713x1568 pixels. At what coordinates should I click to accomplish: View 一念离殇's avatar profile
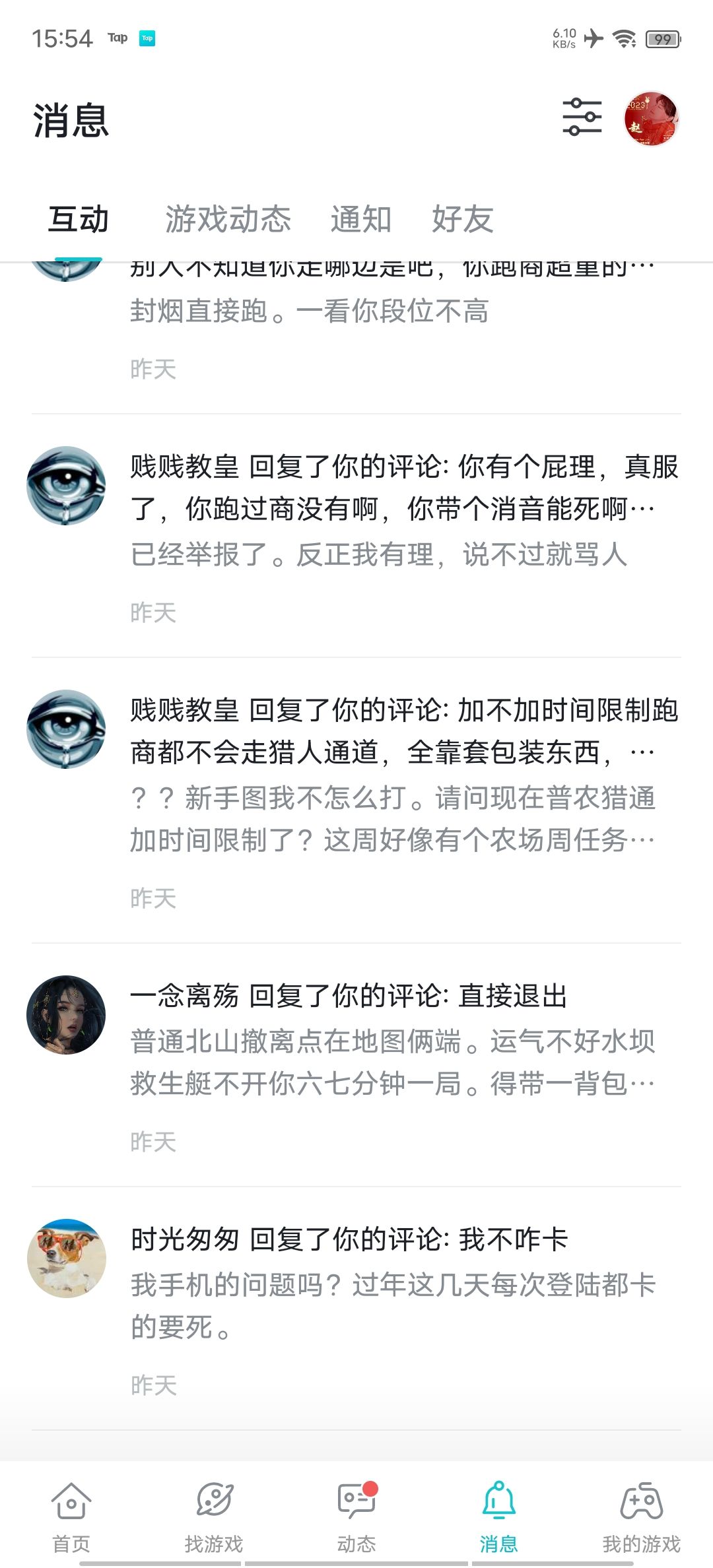coord(66,1015)
